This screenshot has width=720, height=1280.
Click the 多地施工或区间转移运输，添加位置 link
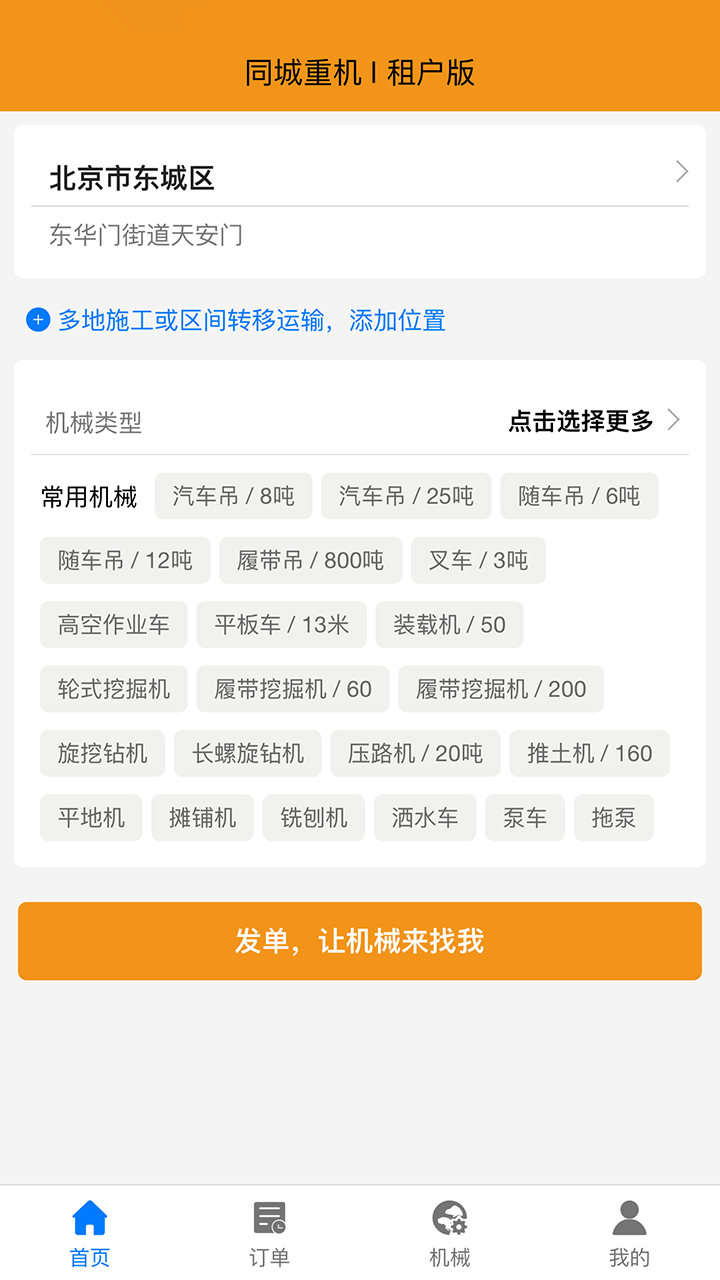pyautogui.click(x=252, y=320)
